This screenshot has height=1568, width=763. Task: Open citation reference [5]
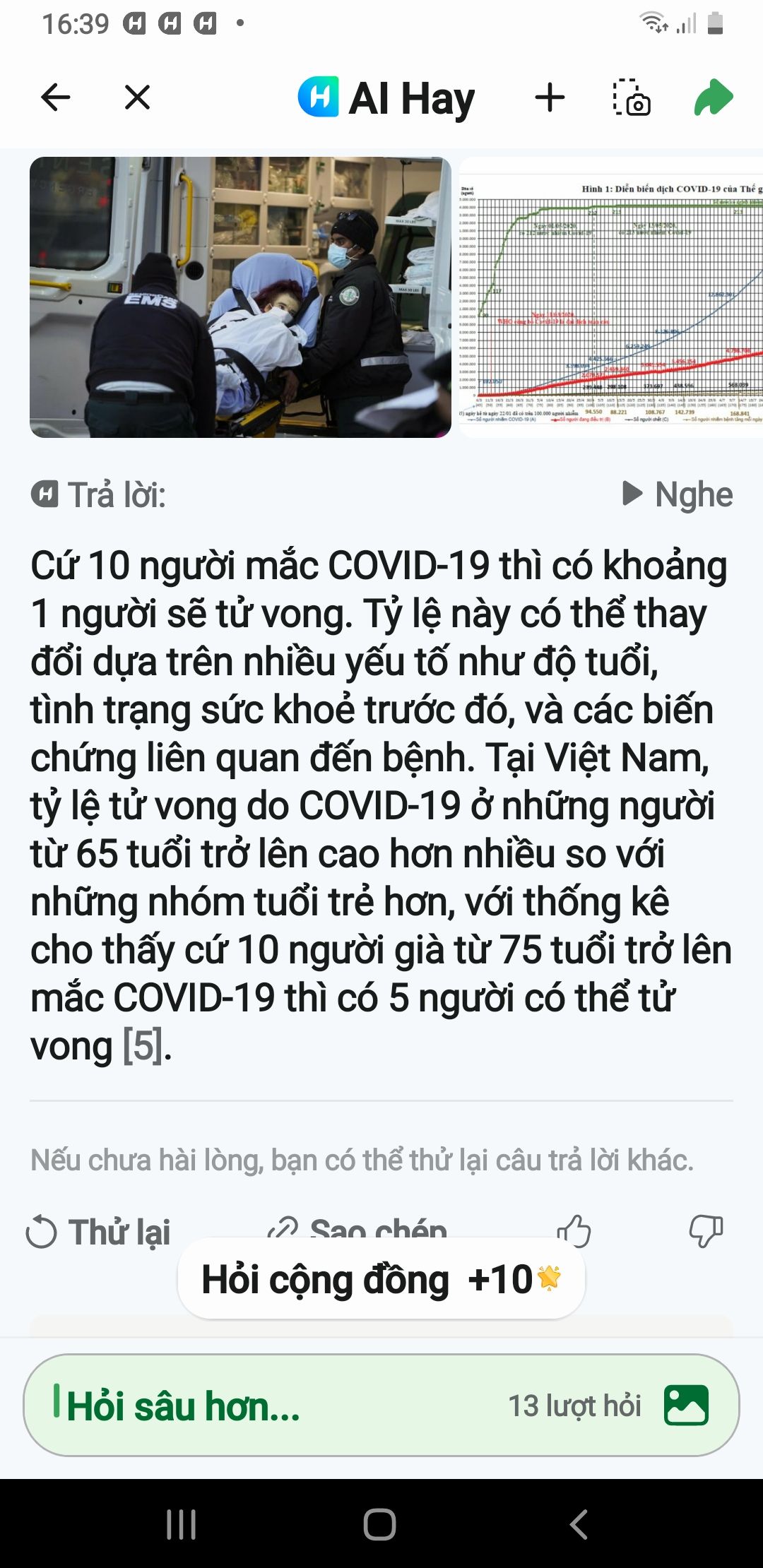[143, 1046]
